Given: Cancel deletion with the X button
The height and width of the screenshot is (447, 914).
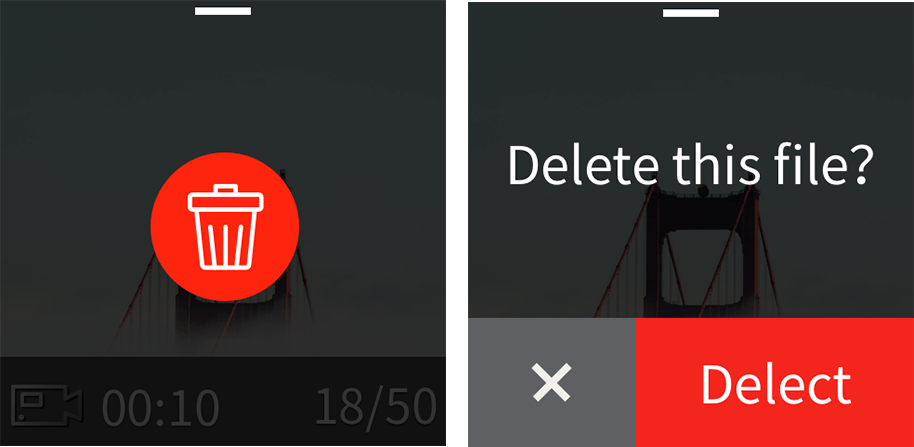Looking at the screenshot, I should pos(551,383).
